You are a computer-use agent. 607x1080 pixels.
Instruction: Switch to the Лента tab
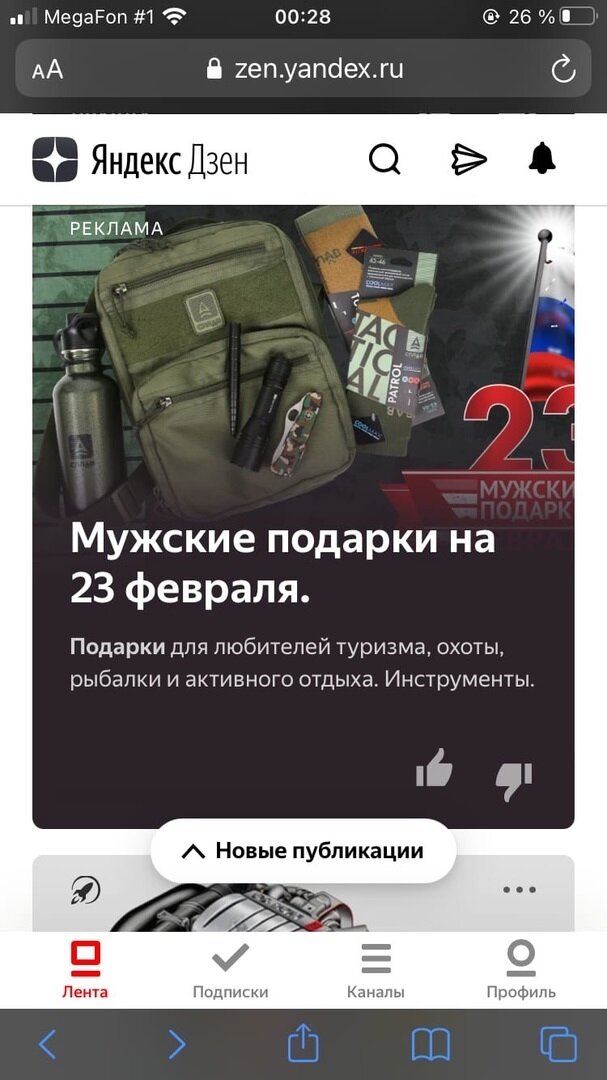point(85,970)
